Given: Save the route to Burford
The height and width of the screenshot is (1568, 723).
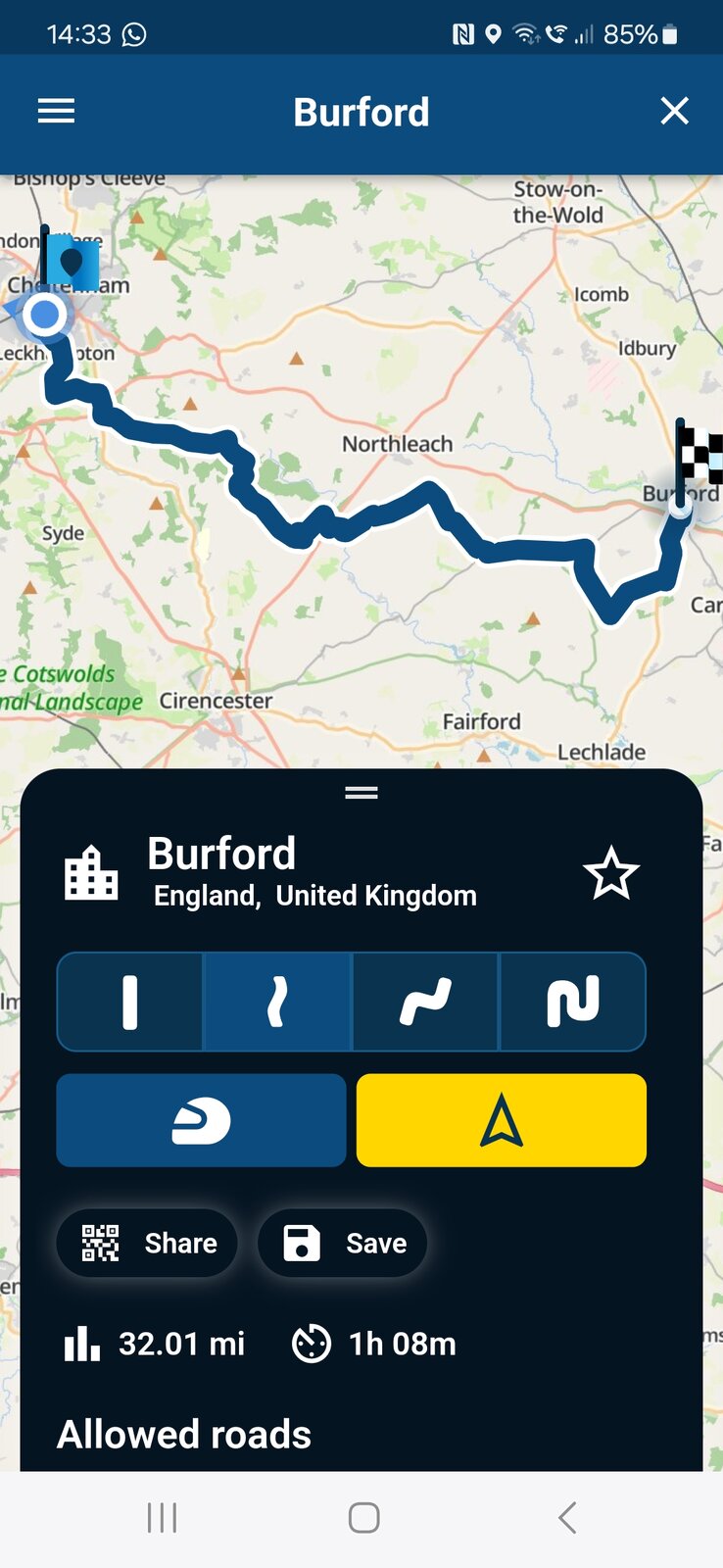Looking at the screenshot, I should pos(343,1243).
